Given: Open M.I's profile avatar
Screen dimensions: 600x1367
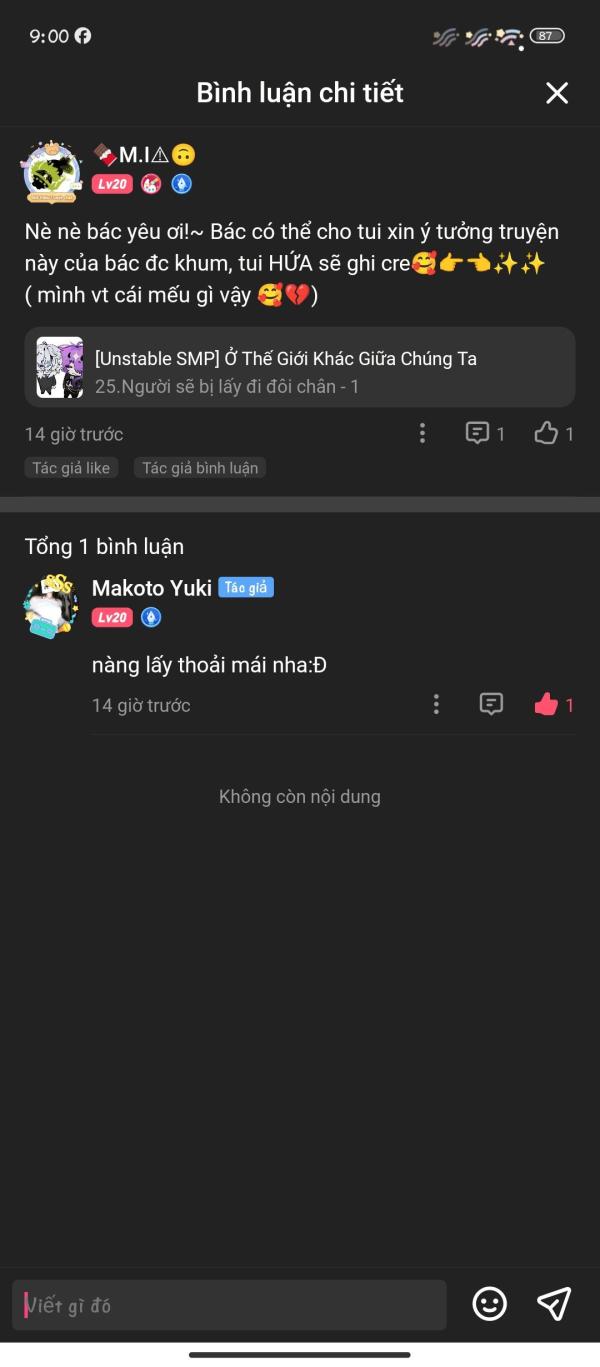Looking at the screenshot, I should [52, 171].
